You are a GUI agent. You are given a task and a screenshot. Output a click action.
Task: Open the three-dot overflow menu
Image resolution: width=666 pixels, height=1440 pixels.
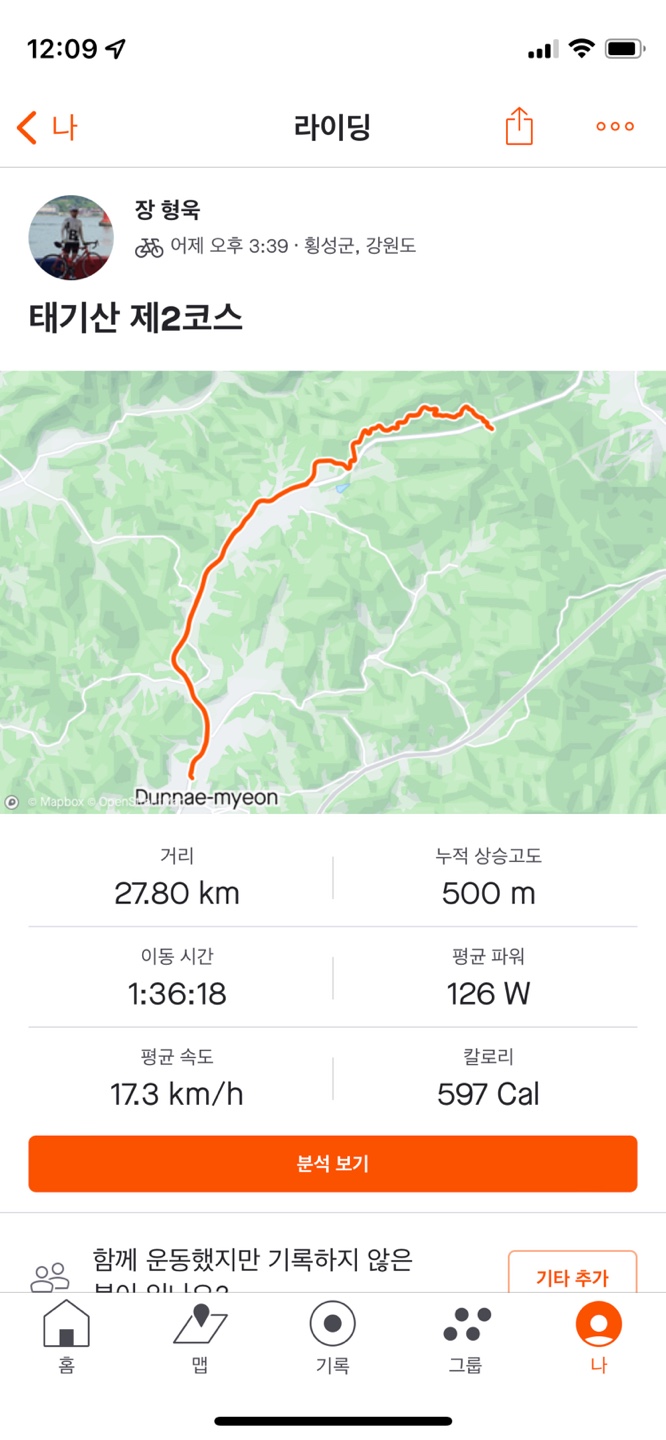click(614, 127)
